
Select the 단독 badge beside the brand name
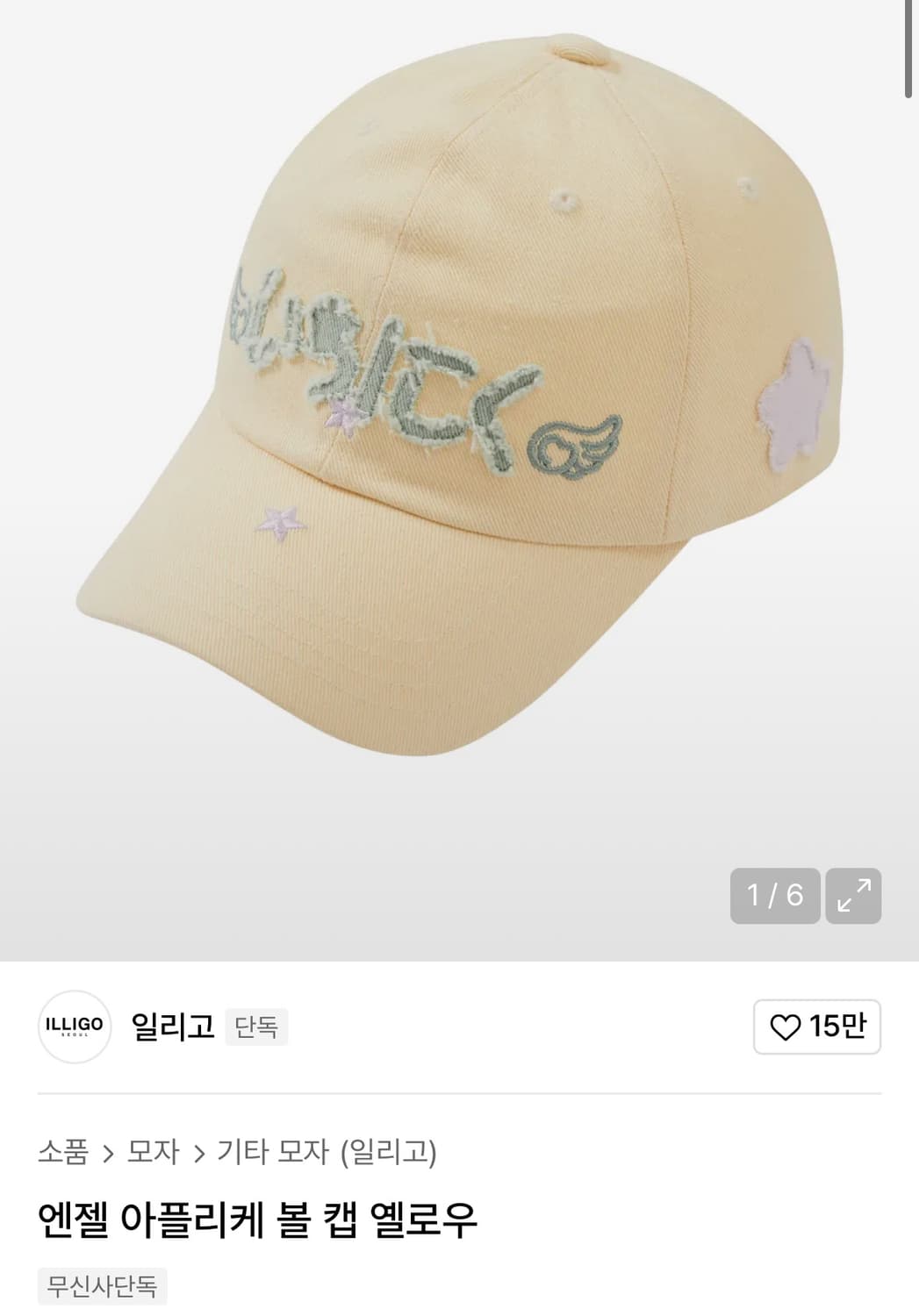(258, 1027)
